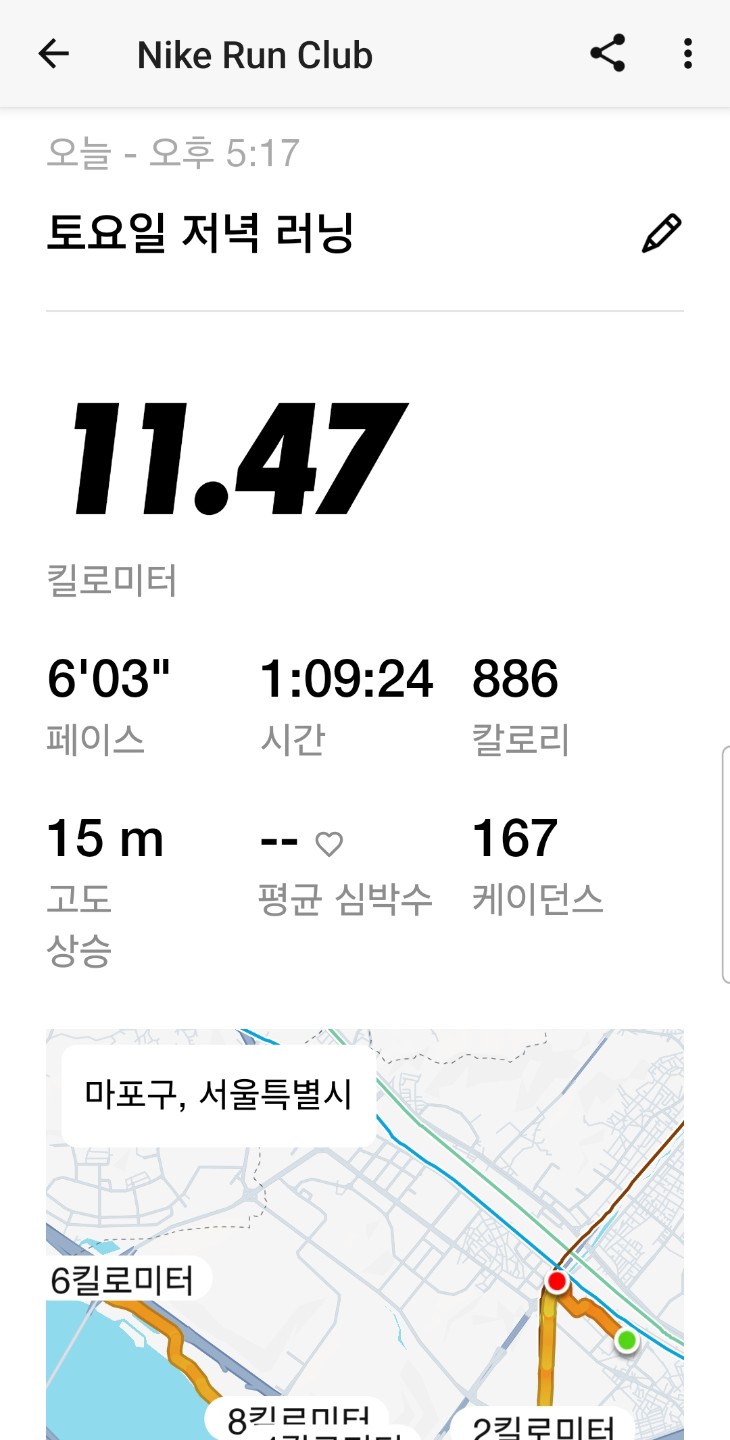
Task: Share this run
Action: point(607,54)
